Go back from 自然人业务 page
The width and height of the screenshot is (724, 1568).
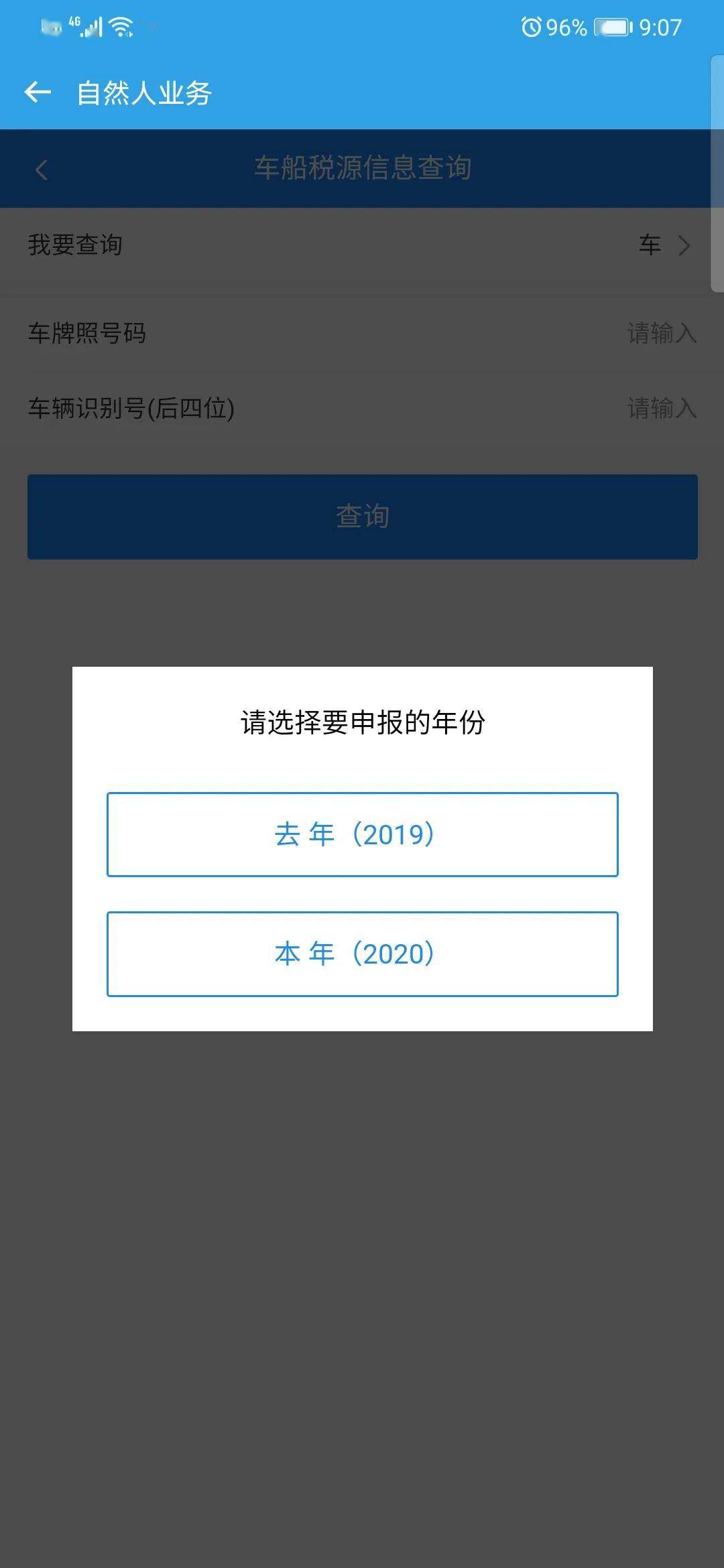click(x=38, y=92)
